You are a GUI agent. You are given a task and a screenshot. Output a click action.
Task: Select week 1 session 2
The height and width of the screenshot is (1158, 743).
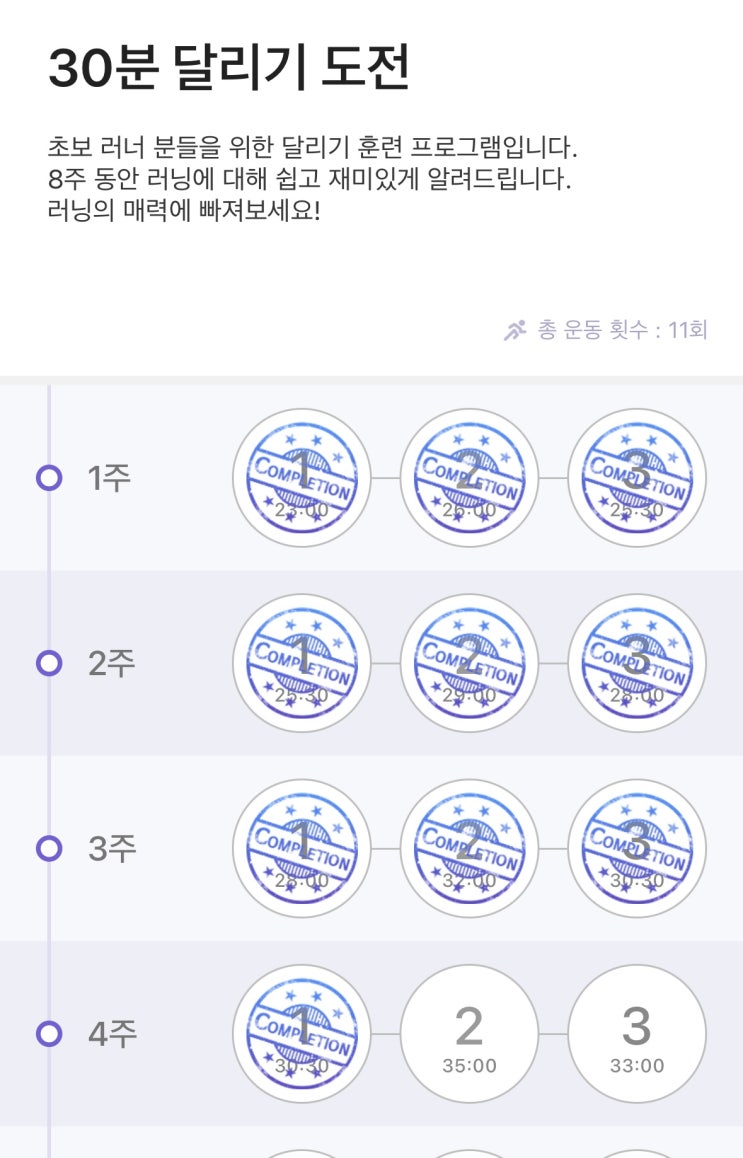(469, 478)
